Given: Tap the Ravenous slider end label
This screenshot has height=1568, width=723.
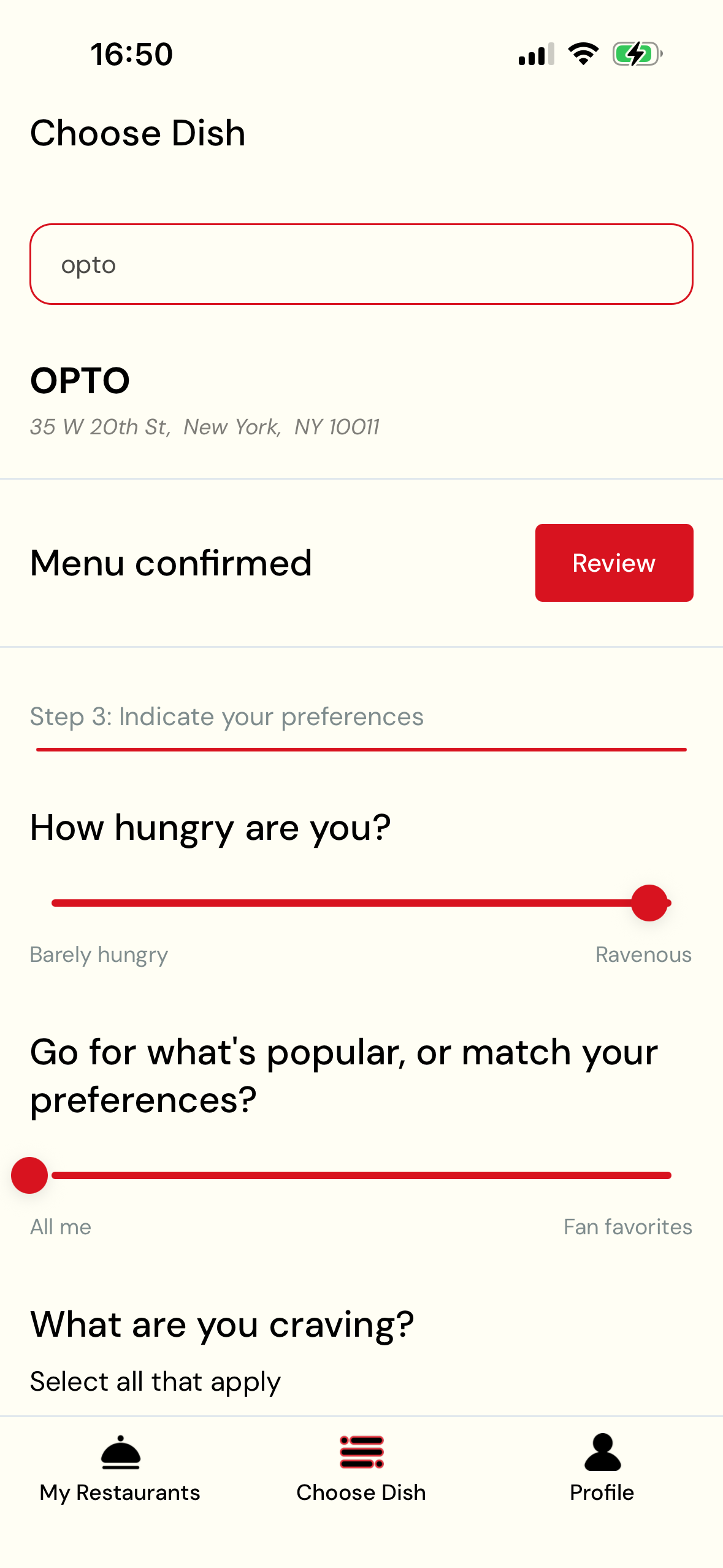Looking at the screenshot, I should point(643,955).
